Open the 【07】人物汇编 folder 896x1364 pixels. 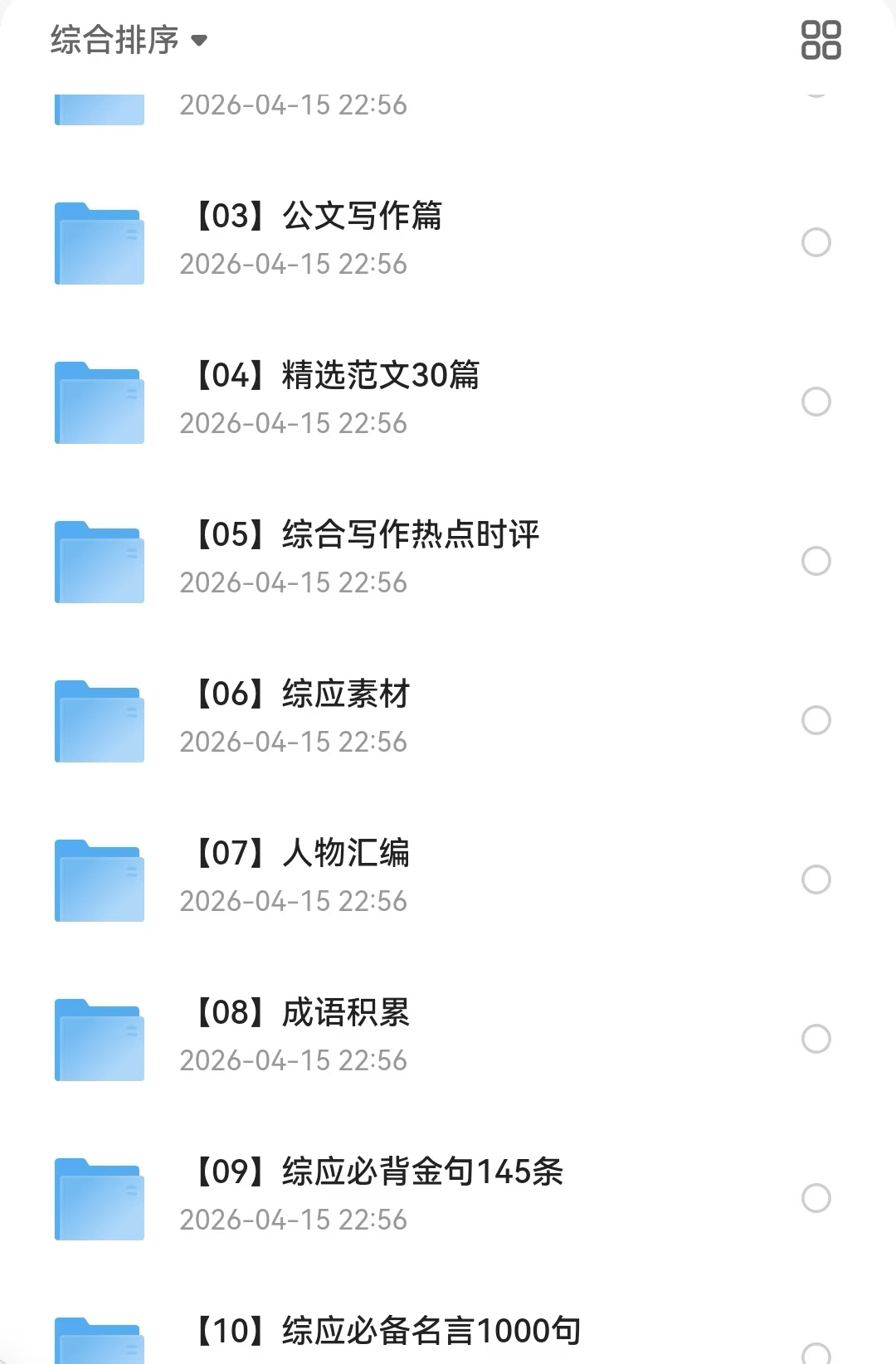[x=303, y=855]
